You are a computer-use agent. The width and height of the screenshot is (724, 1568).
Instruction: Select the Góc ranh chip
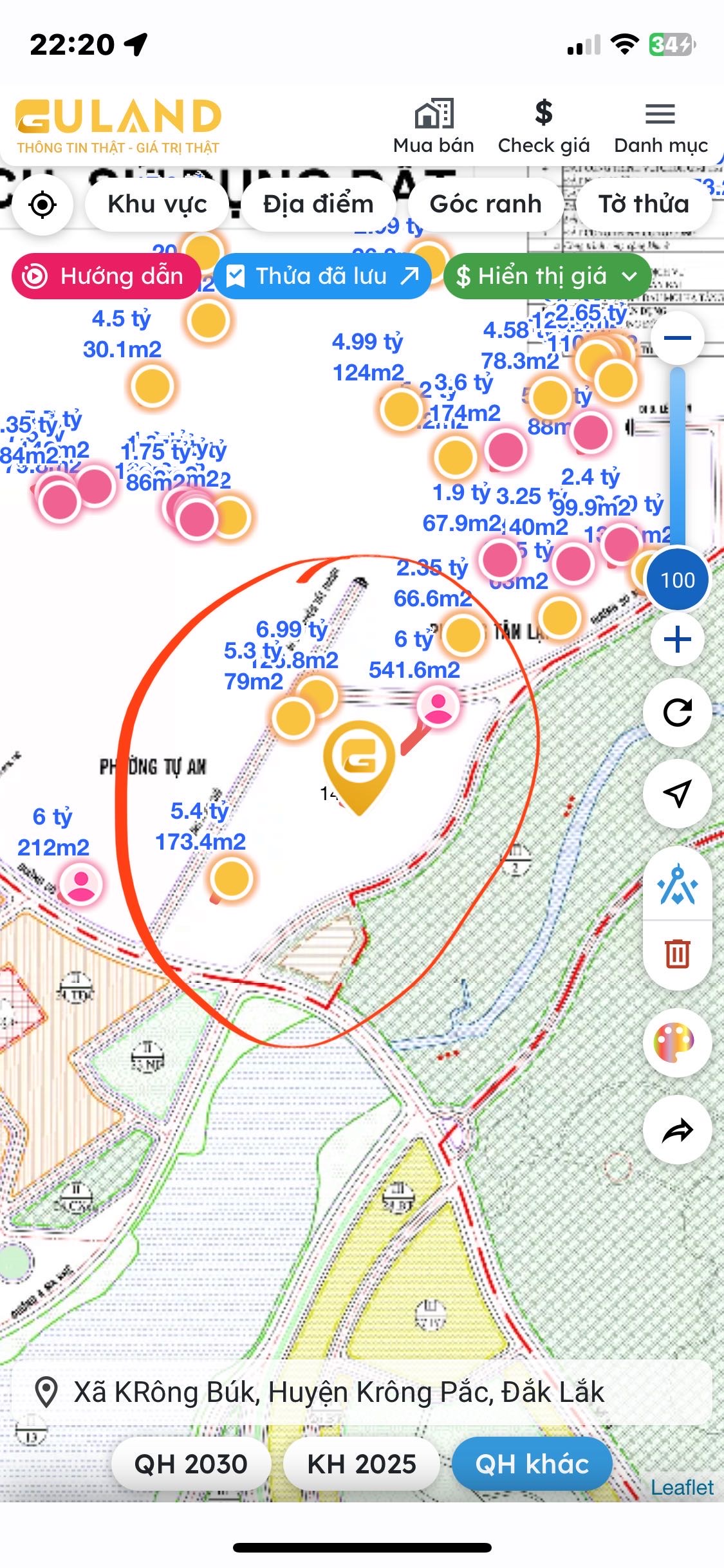pos(485,205)
